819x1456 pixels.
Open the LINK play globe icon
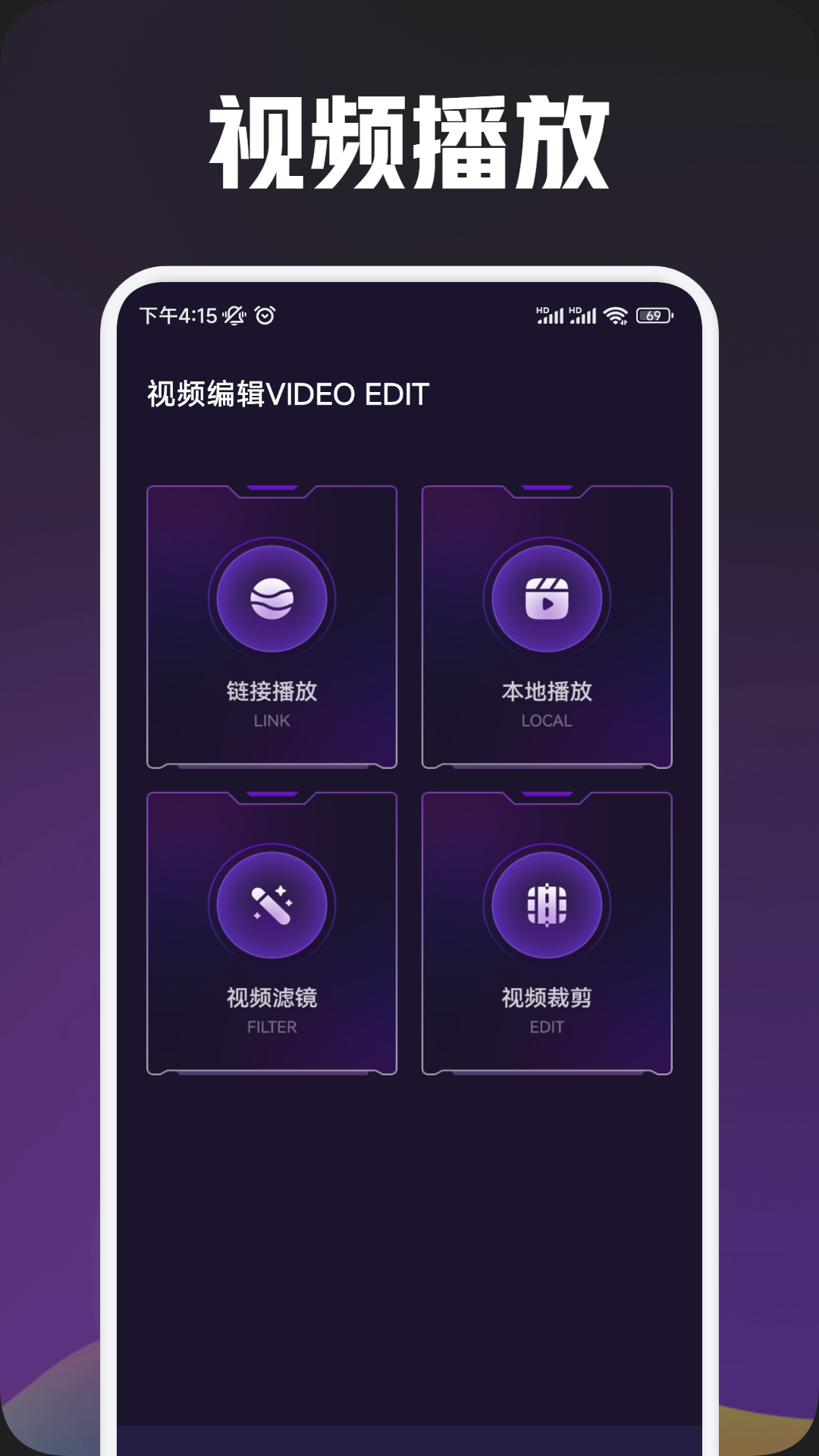[x=271, y=598]
